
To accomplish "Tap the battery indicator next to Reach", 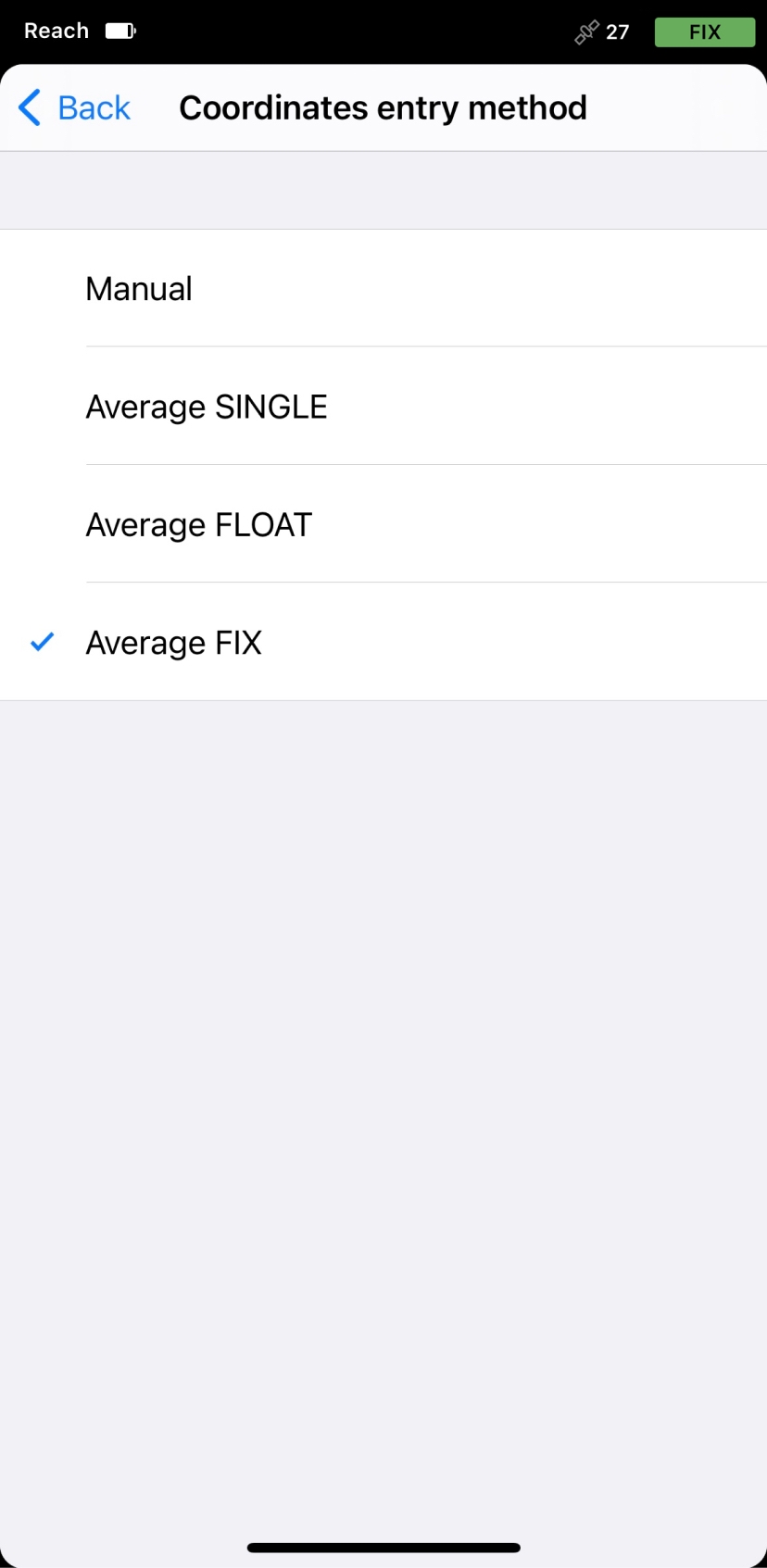I will click(x=119, y=31).
